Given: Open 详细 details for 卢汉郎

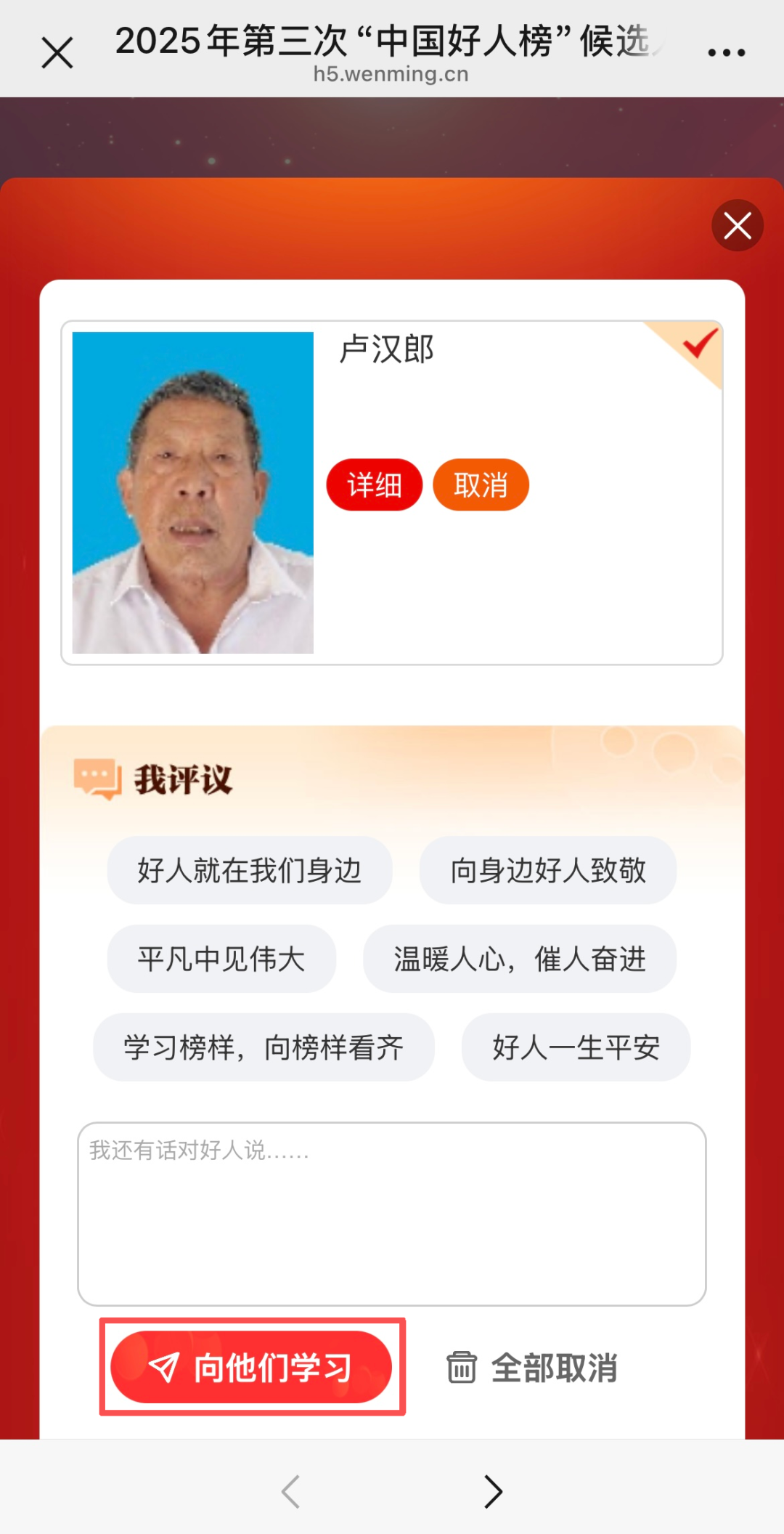Looking at the screenshot, I should [x=374, y=484].
